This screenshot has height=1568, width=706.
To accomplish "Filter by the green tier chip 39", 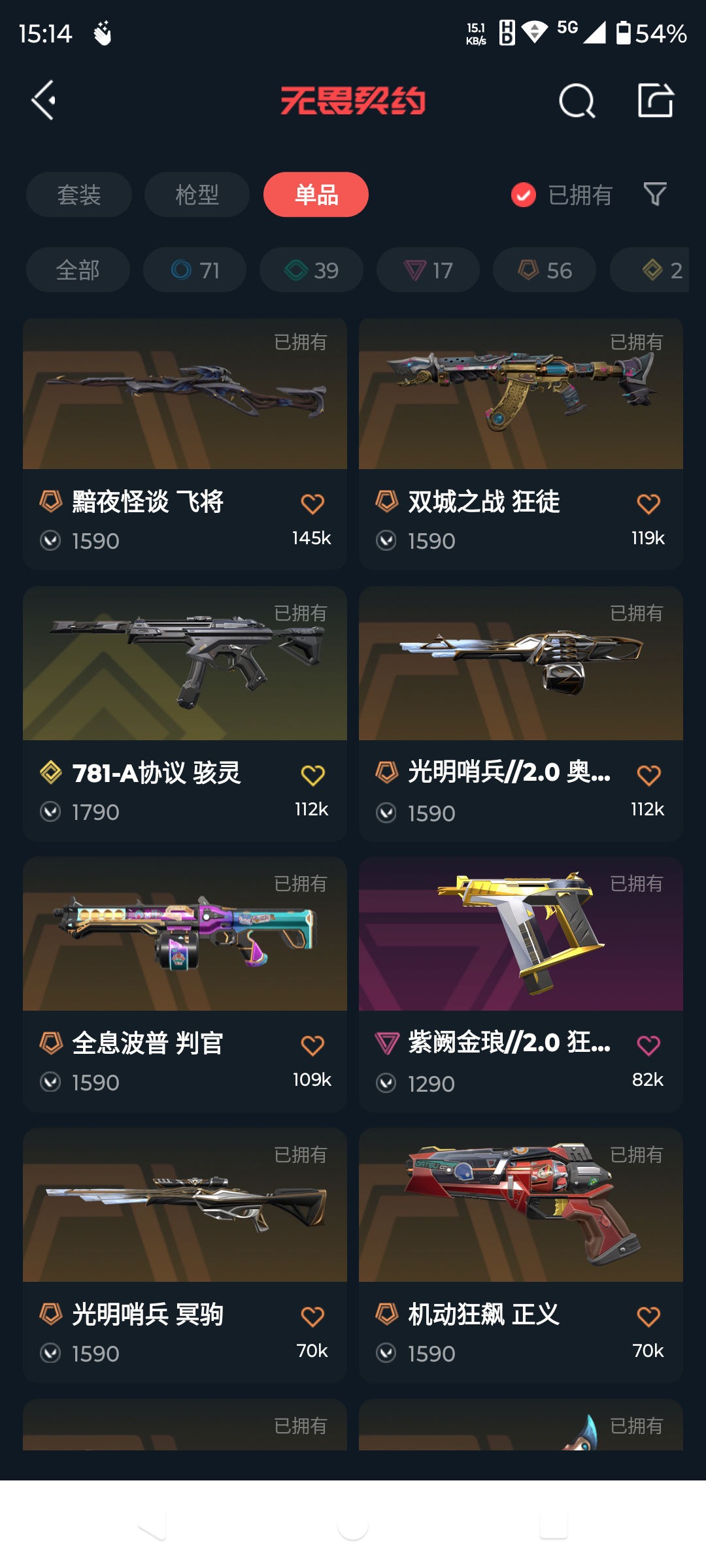I will click(311, 270).
